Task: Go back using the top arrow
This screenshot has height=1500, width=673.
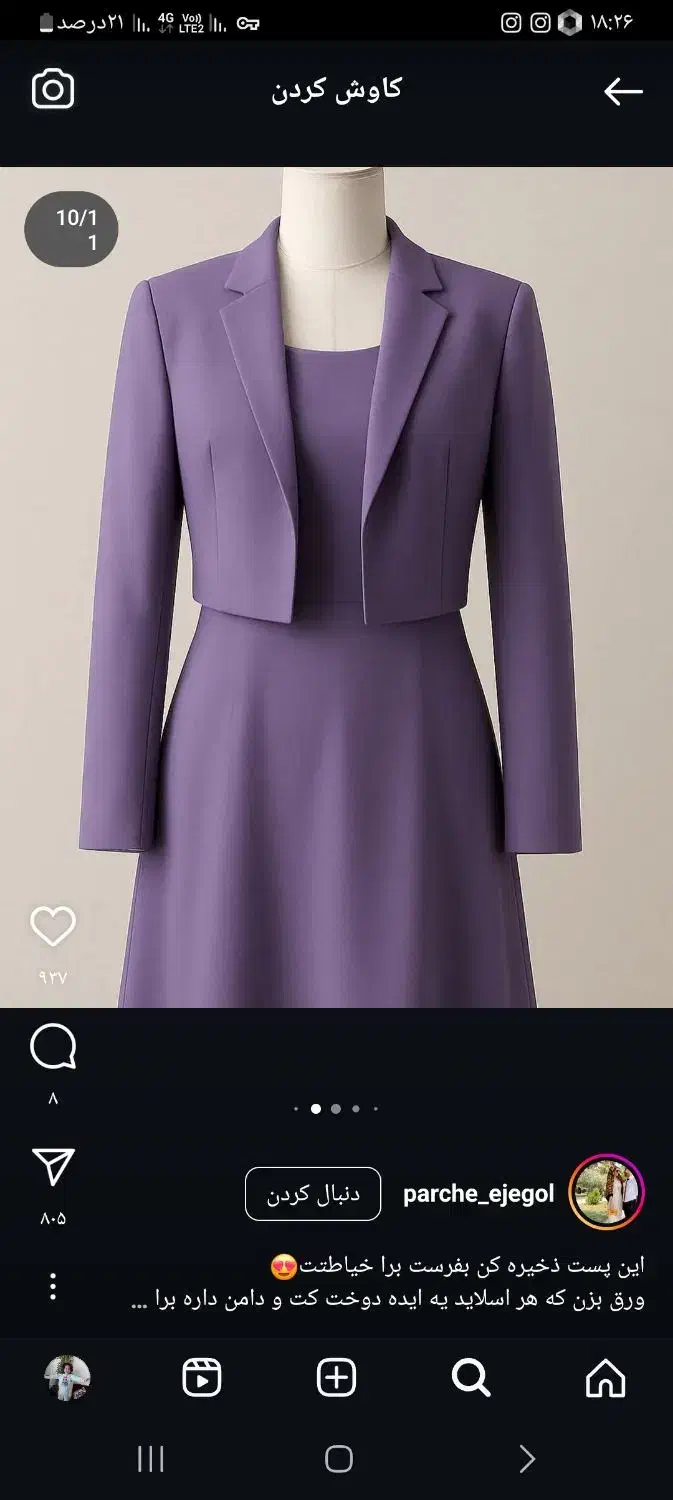Action: pyautogui.click(x=622, y=91)
